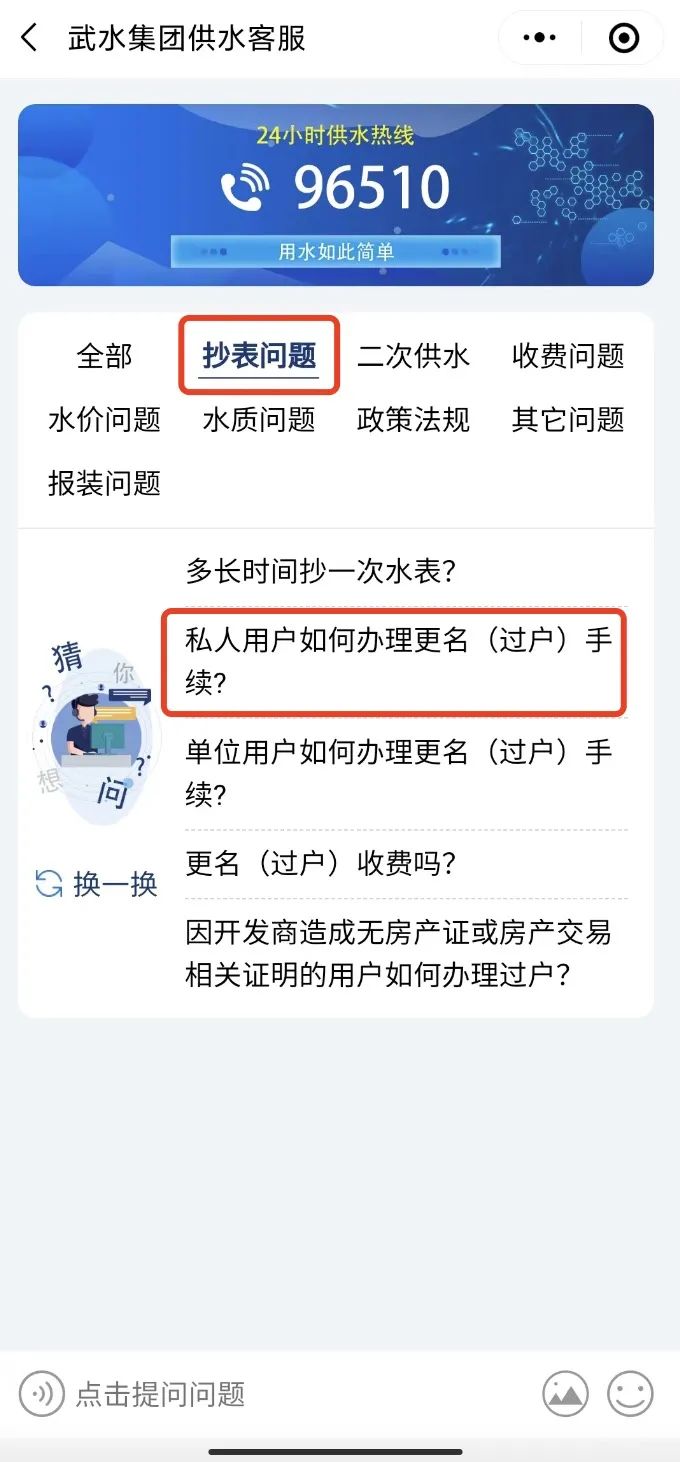View 水质问题 questions
680x1462 pixels.
(x=259, y=420)
